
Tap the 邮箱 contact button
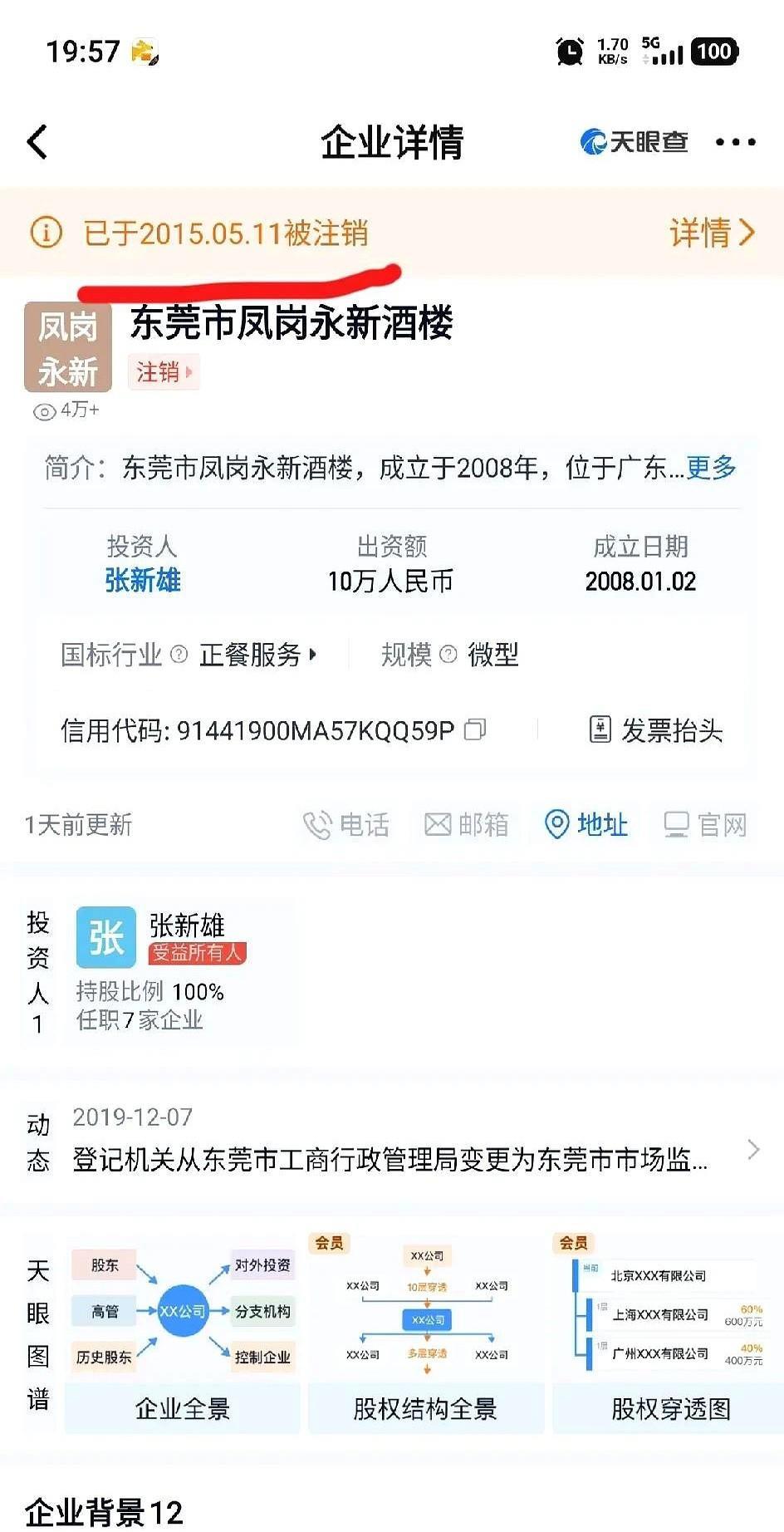point(467,825)
